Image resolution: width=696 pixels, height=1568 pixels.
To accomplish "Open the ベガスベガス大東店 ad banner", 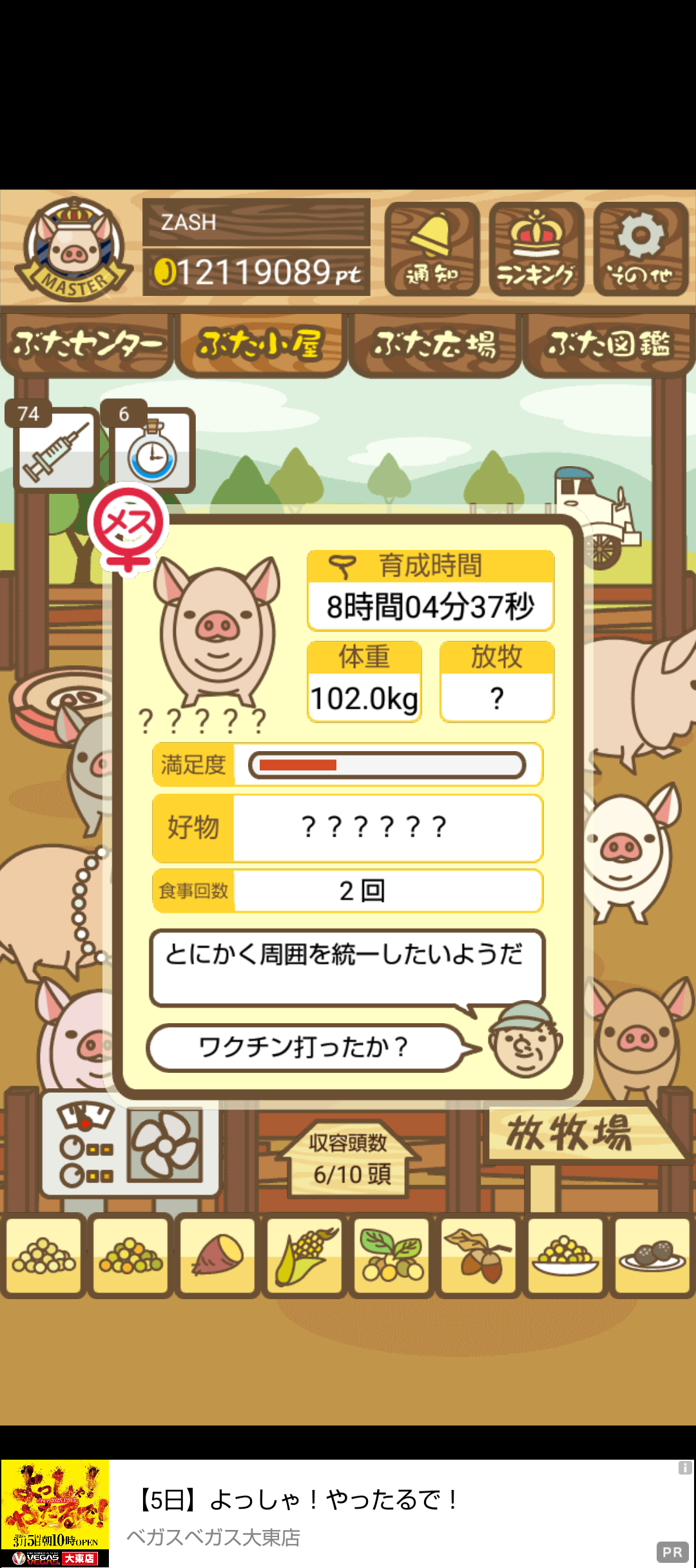I will pos(348,1513).
